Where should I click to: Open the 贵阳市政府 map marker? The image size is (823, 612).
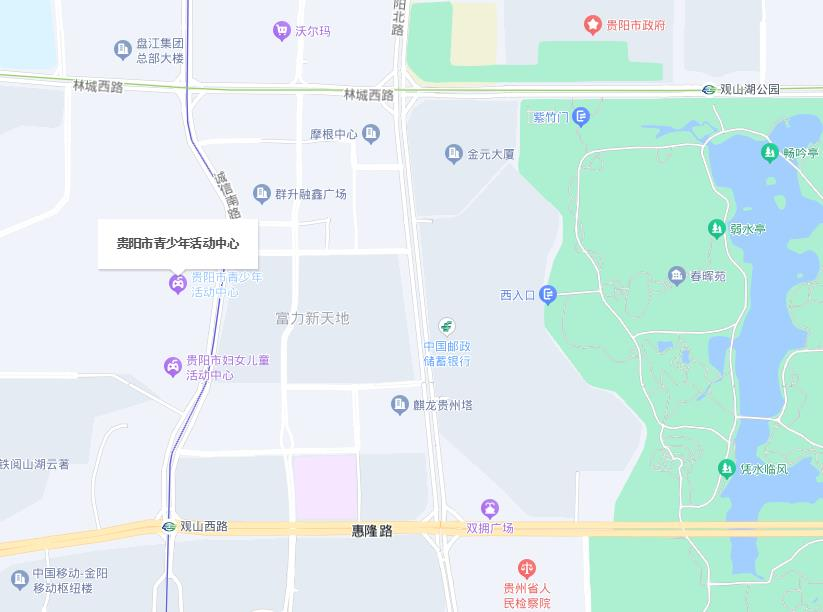coord(593,24)
